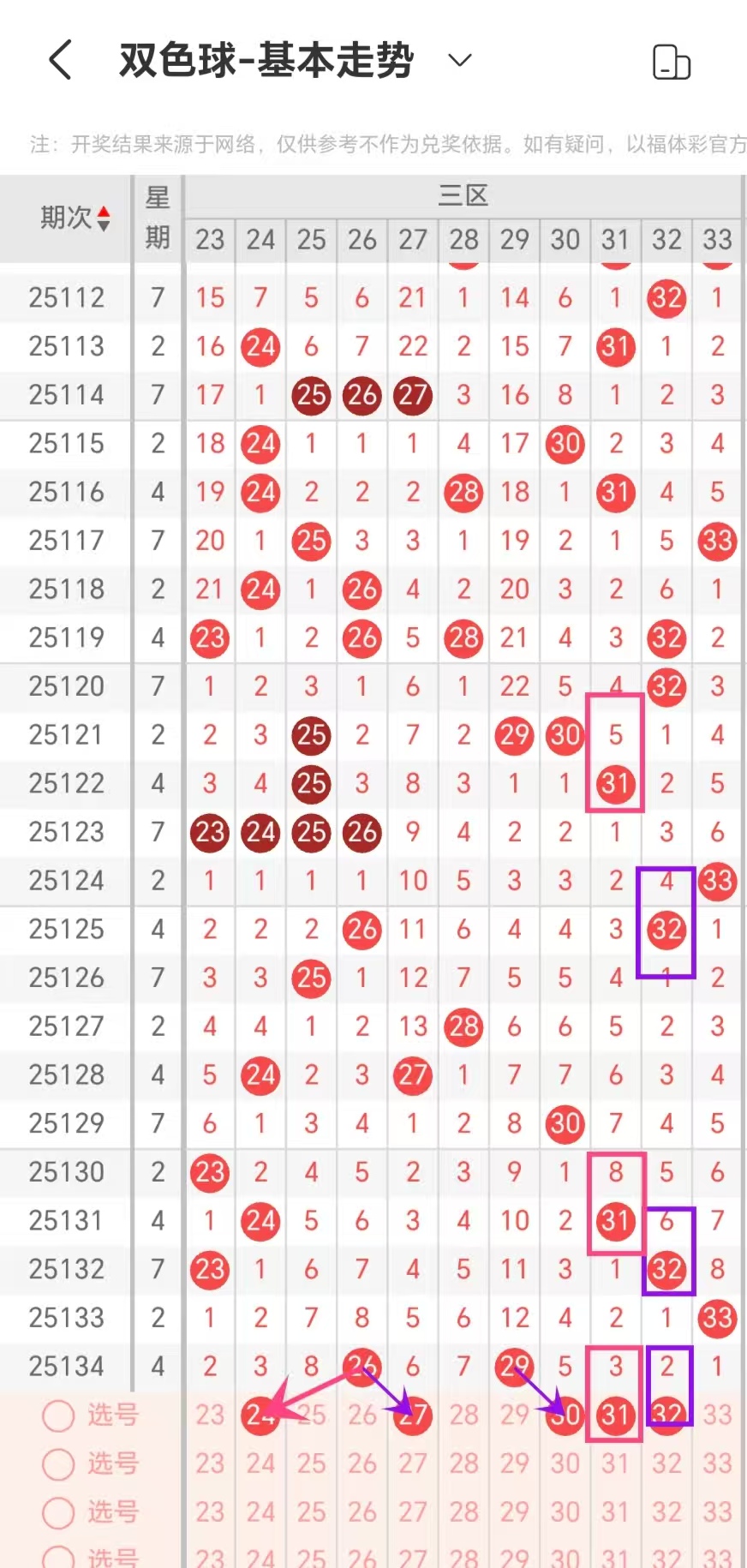
Task: Remove the highlighted ball 32 from the selection
Action: 666,1415
